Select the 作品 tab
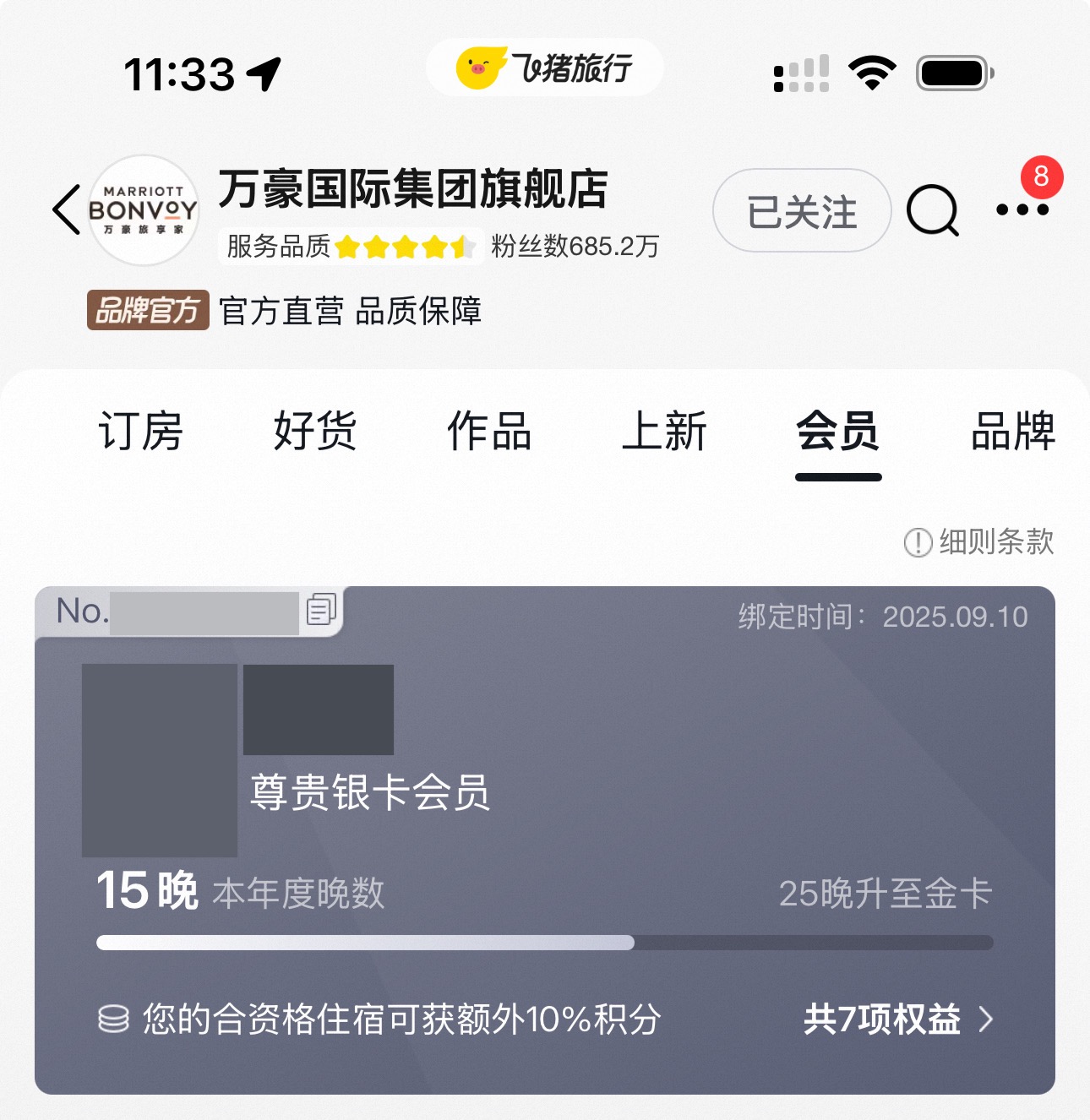This screenshot has height=1120, width=1090. 489,432
